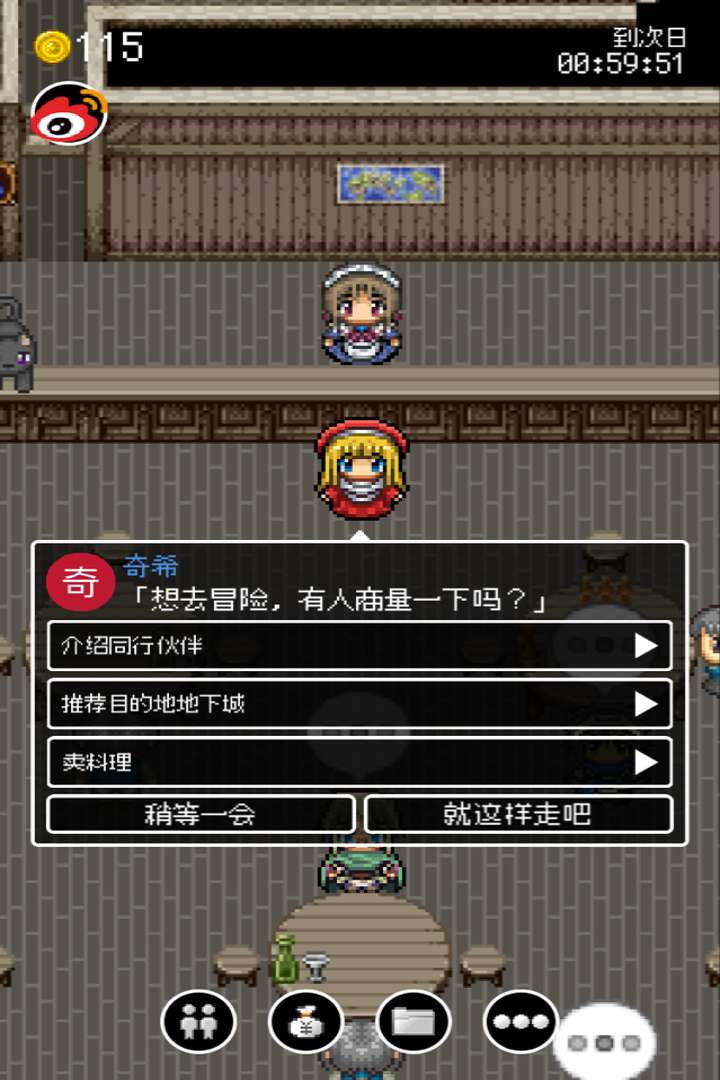Viewport: 720px width, 1080px height.
Task: Open the Weibo share icon
Action: [x=68, y=114]
